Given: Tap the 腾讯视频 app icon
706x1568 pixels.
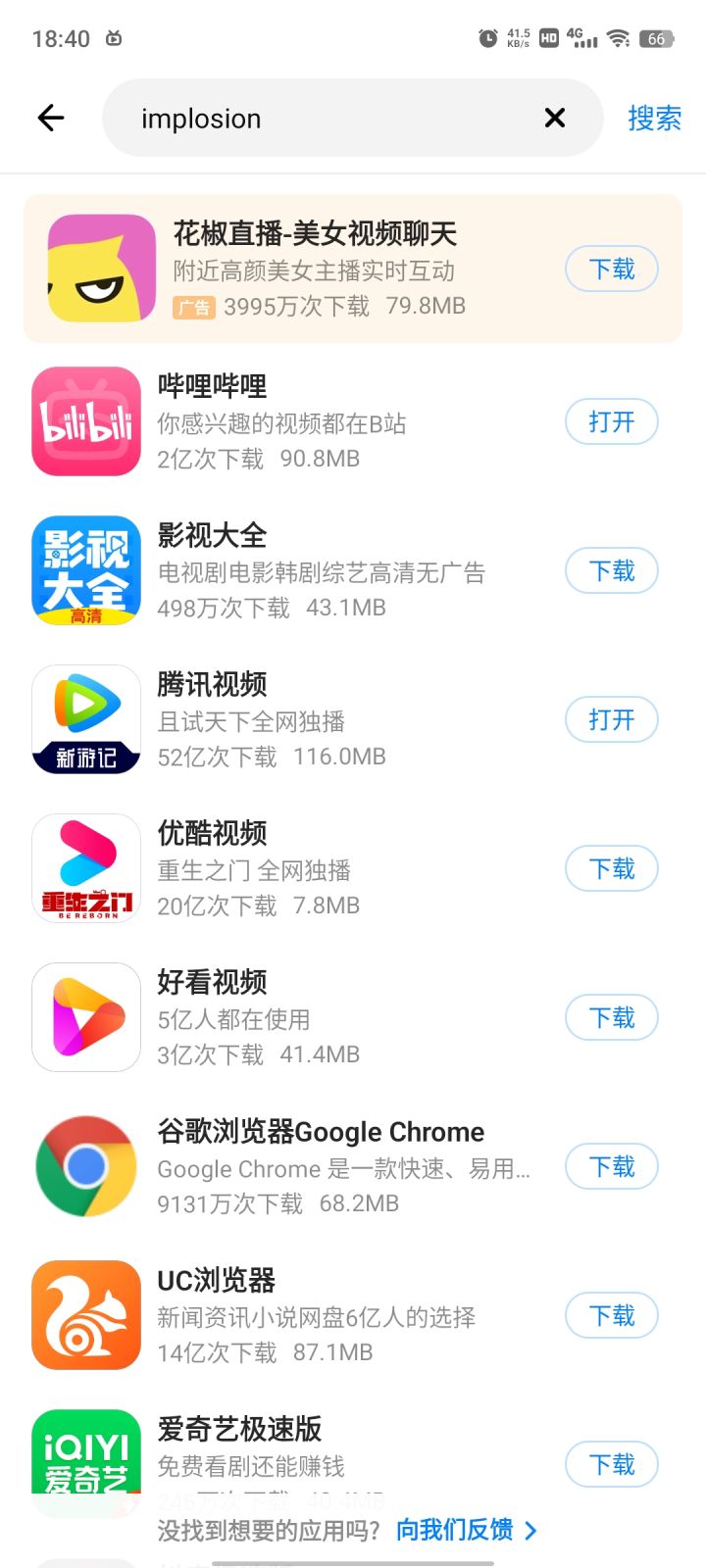Looking at the screenshot, I should (x=85, y=718).
